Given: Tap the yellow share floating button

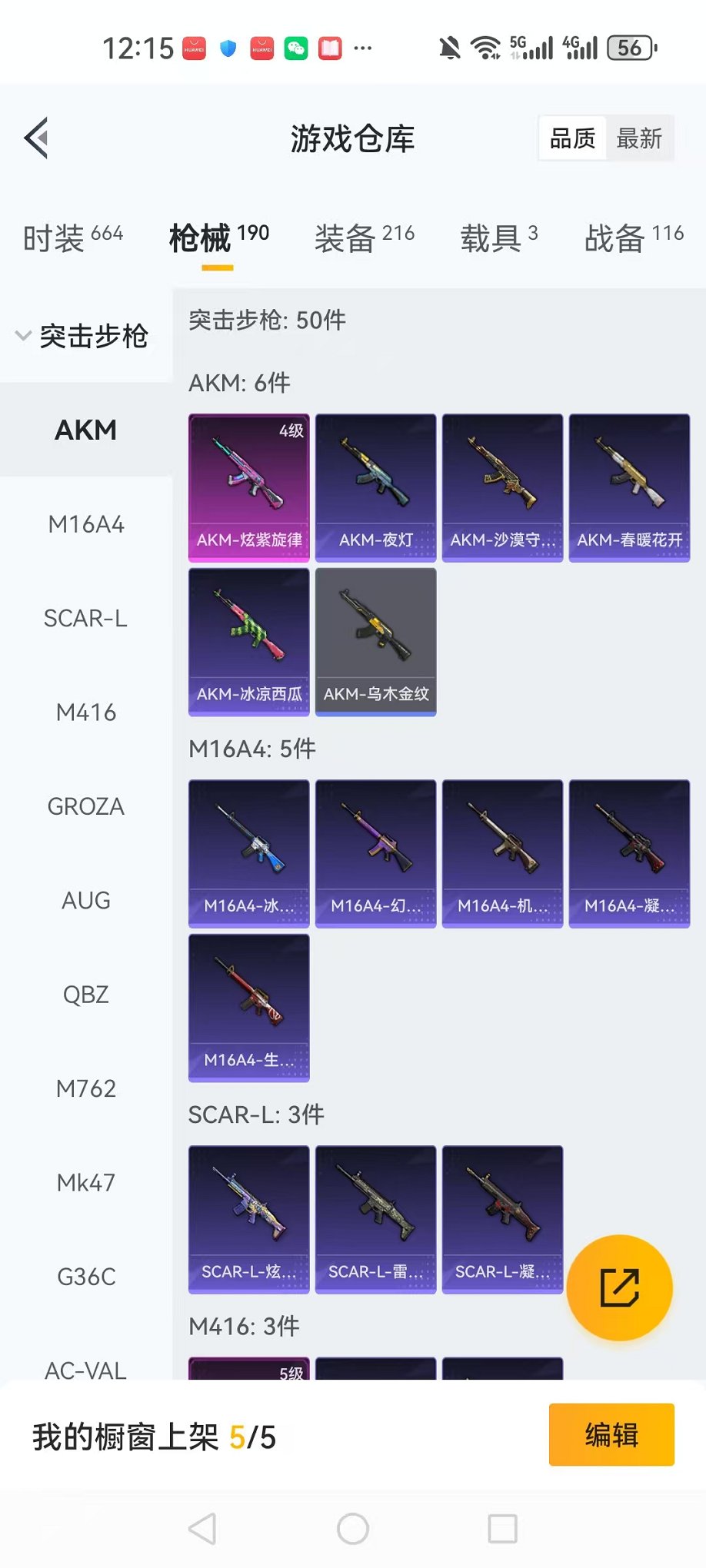Looking at the screenshot, I should (x=619, y=1287).
